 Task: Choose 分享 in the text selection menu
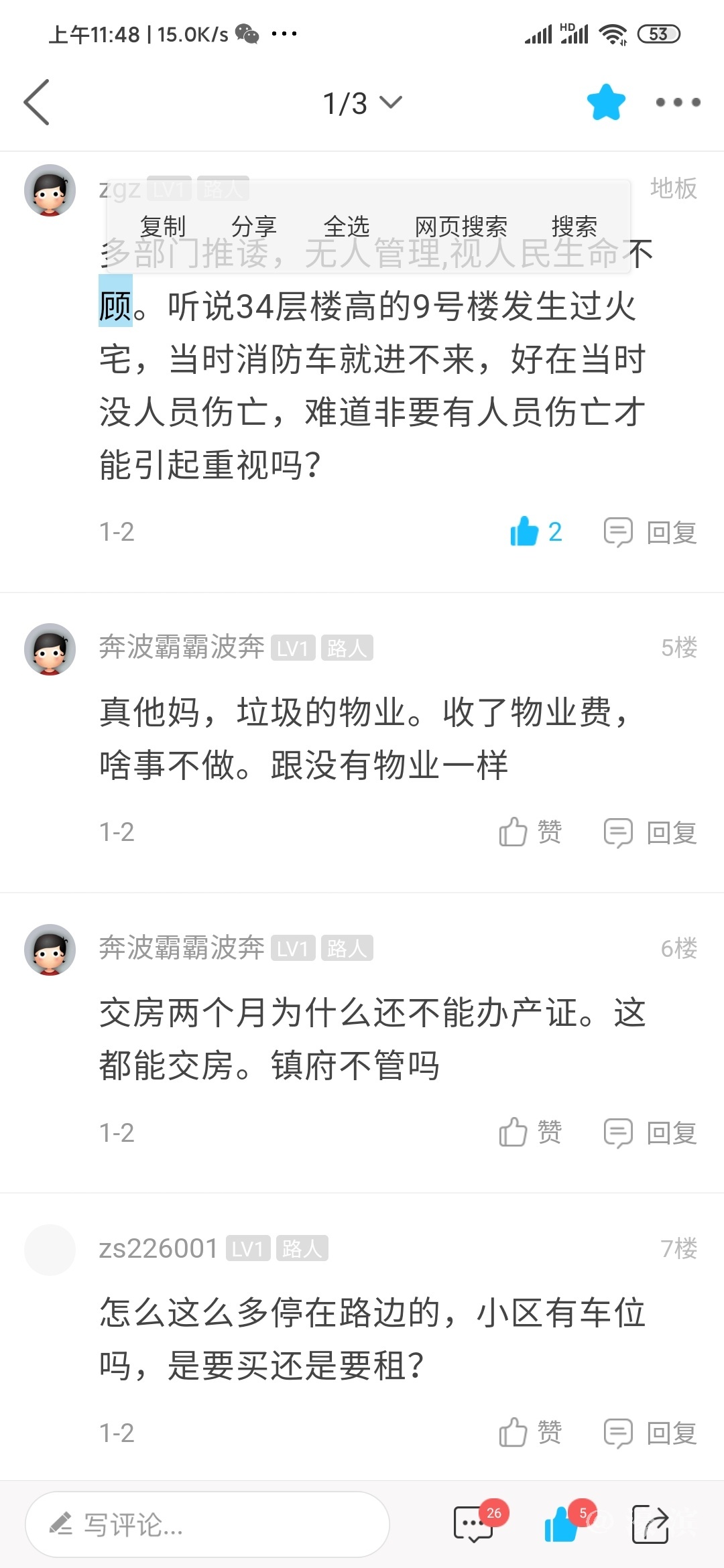tap(254, 226)
